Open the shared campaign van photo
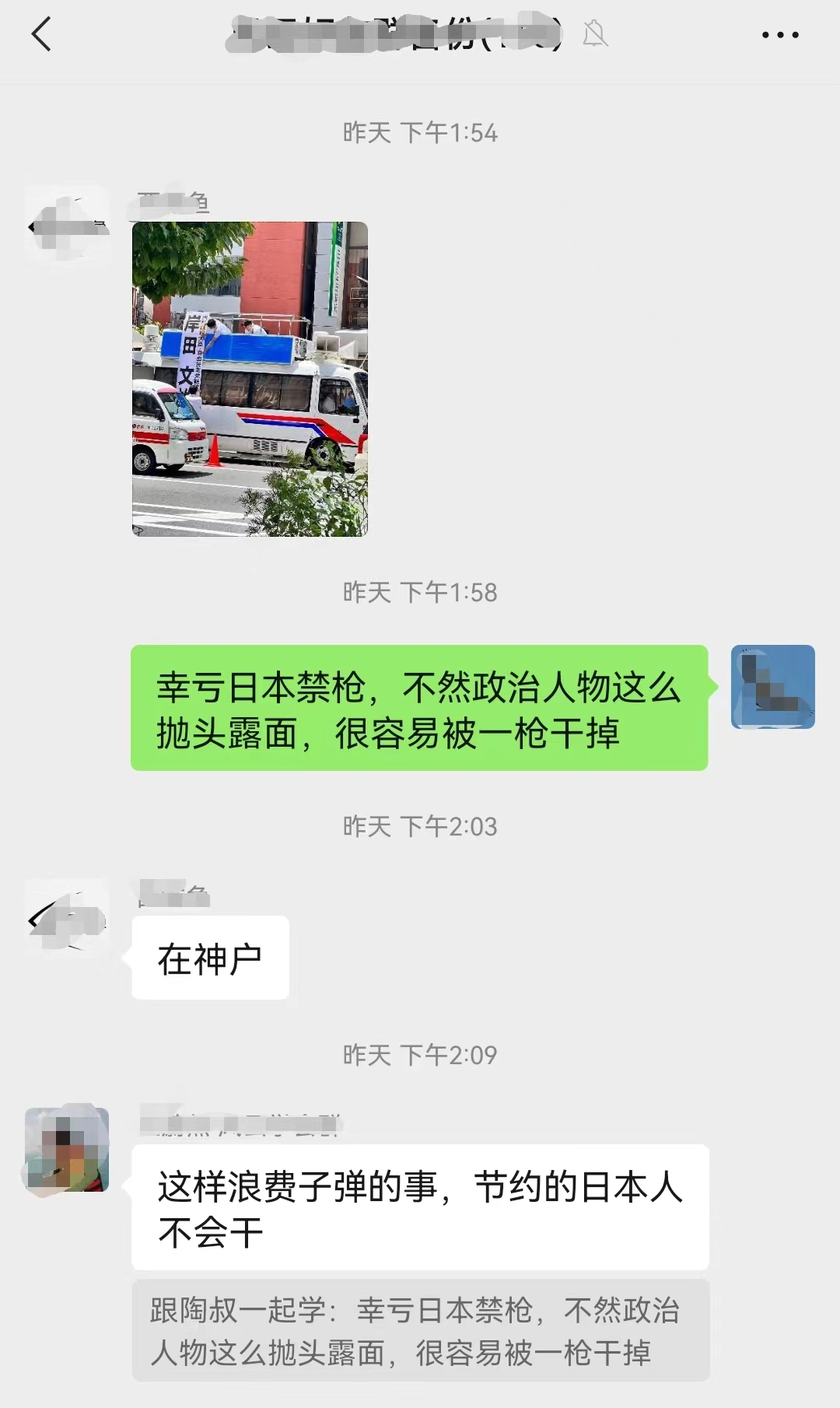840x1408 pixels. (250, 379)
